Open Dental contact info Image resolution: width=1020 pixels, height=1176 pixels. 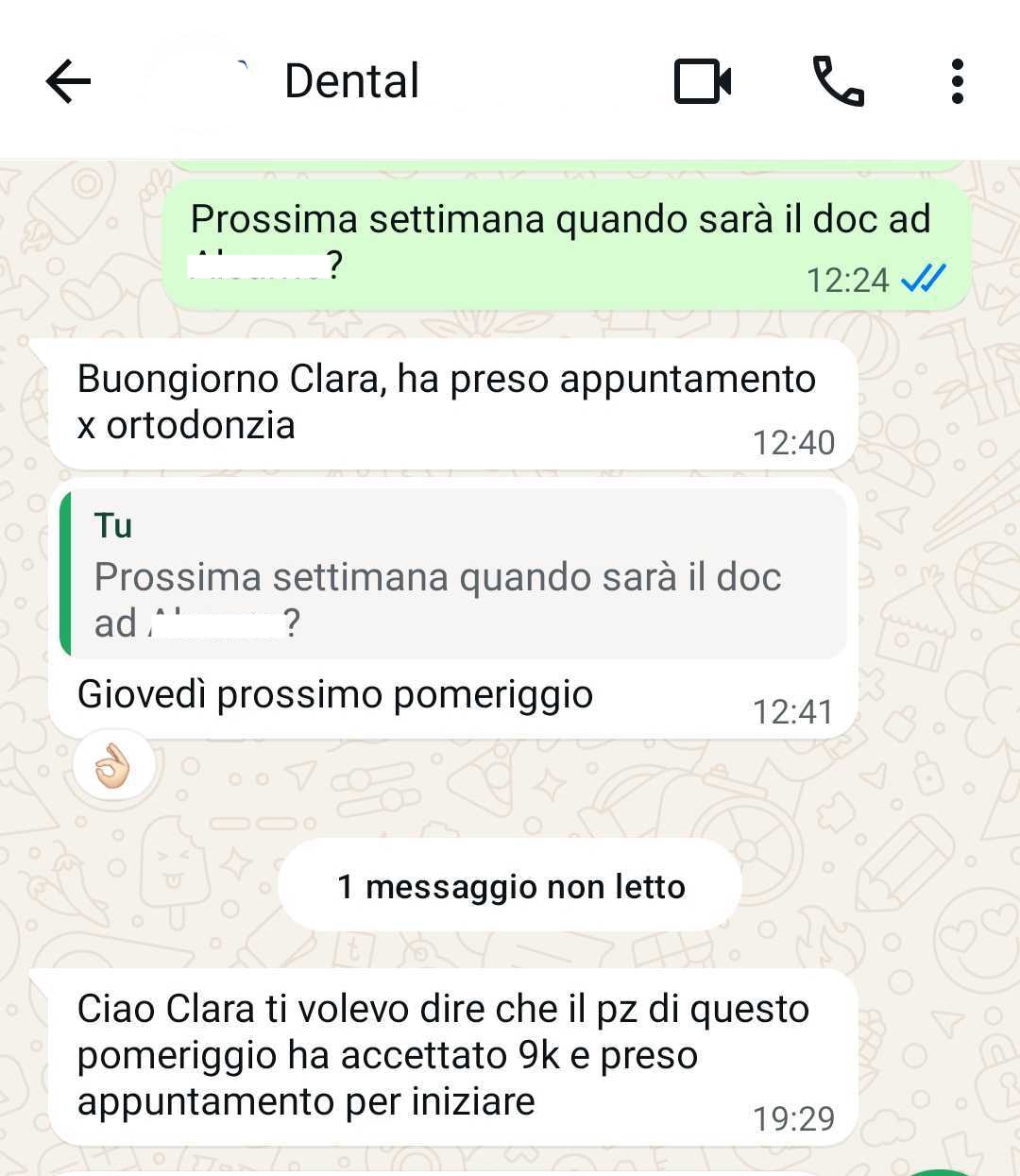pyautogui.click(x=351, y=81)
